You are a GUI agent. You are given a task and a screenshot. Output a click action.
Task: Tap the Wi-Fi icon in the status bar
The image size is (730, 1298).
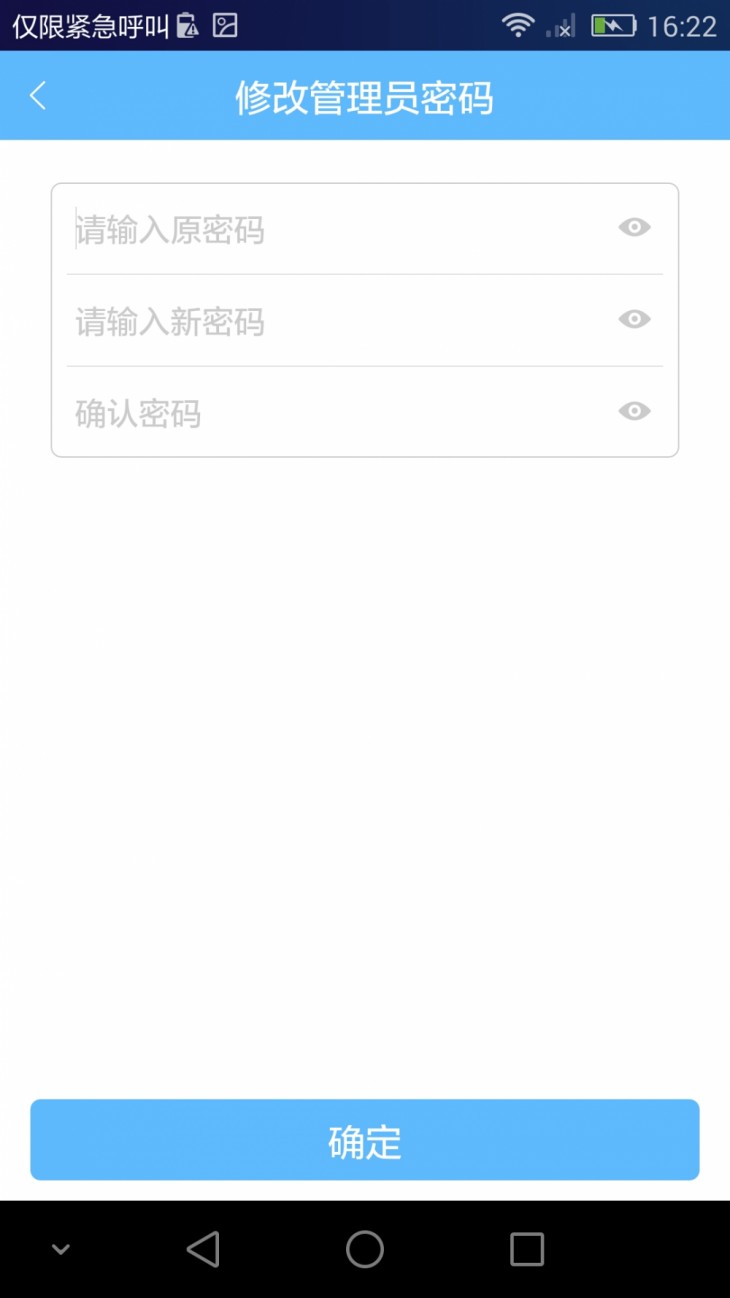click(x=519, y=25)
